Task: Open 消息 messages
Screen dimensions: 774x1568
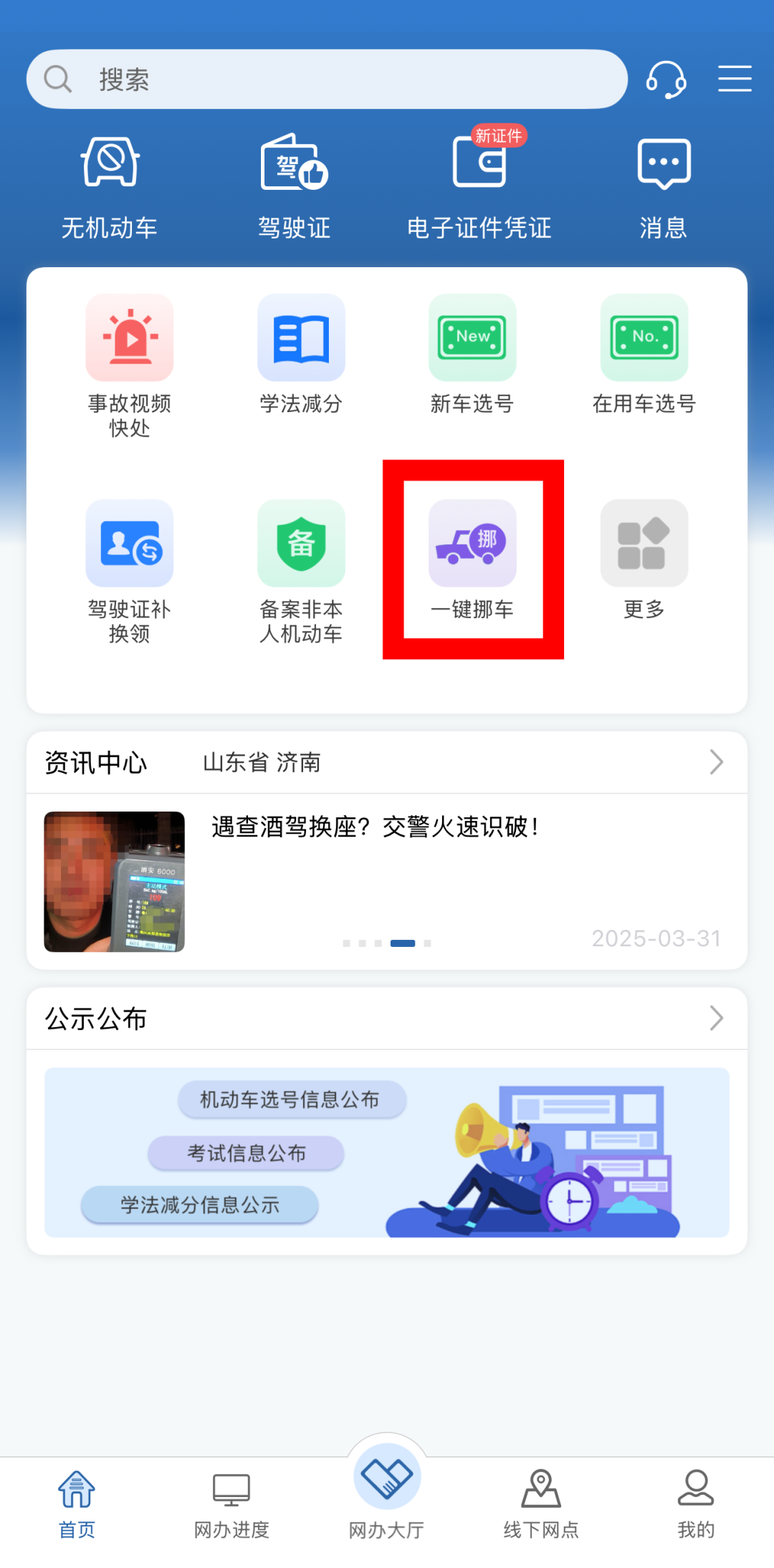Action: (664, 188)
